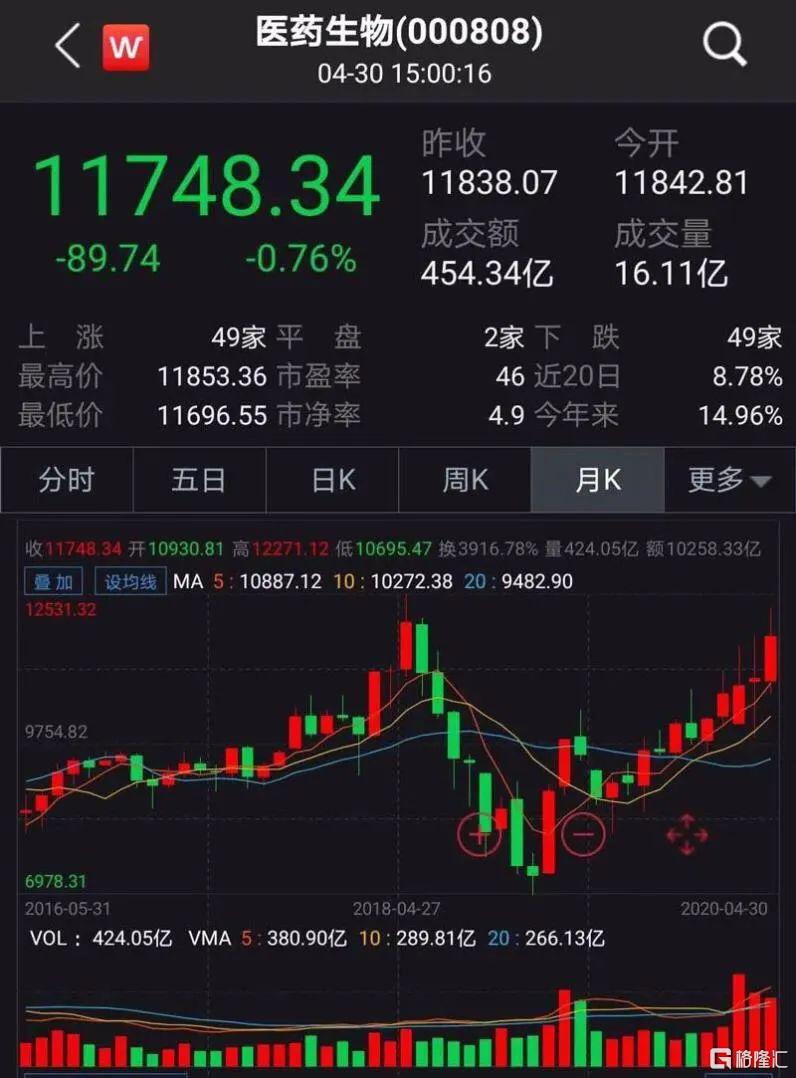The image size is (796, 1078).
Task: Select the 日K chart tab
Action: (x=332, y=480)
